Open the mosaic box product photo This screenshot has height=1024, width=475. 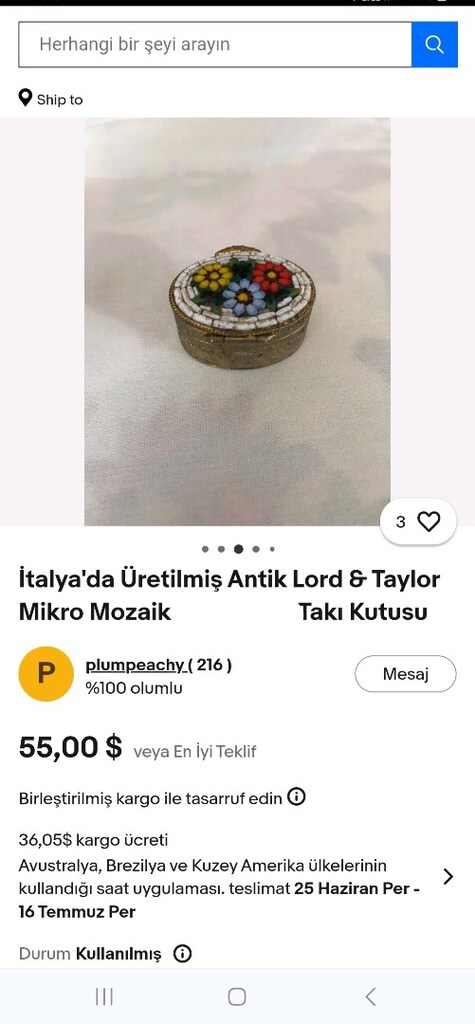click(237, 321)
